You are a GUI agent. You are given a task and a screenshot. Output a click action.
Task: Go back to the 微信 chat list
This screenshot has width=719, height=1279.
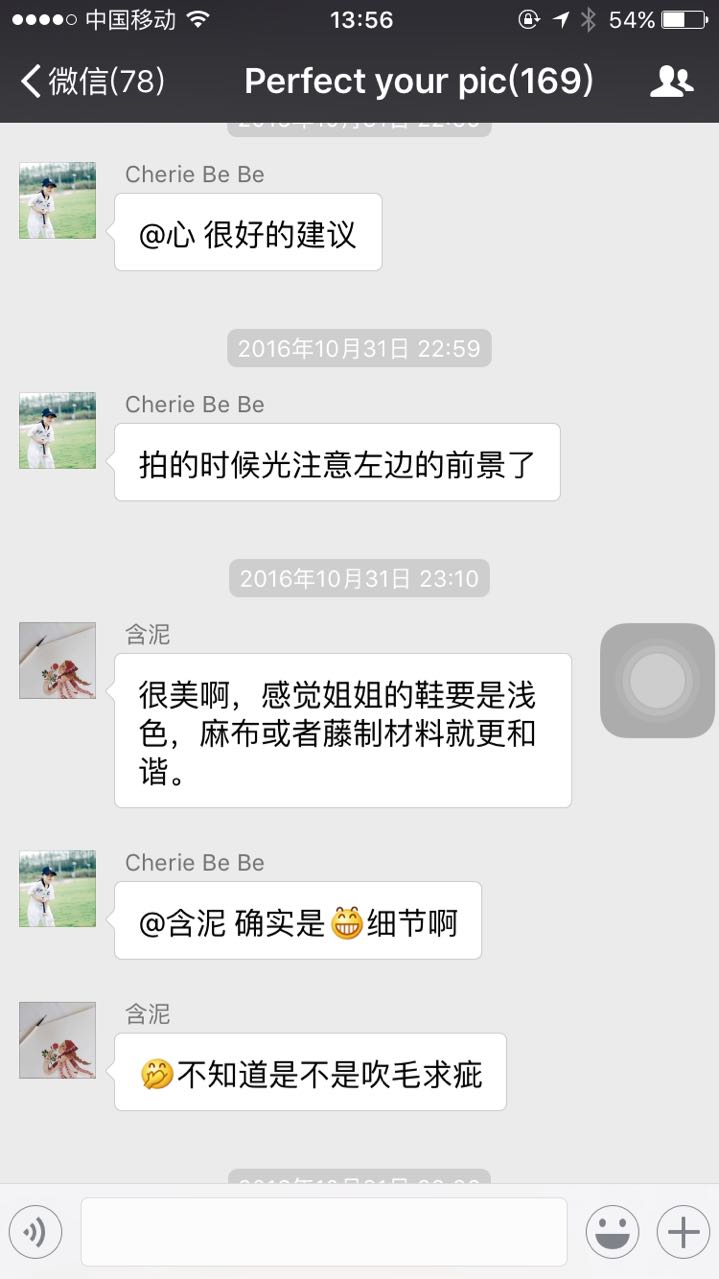pyautogui.click(x=92, y=81)
